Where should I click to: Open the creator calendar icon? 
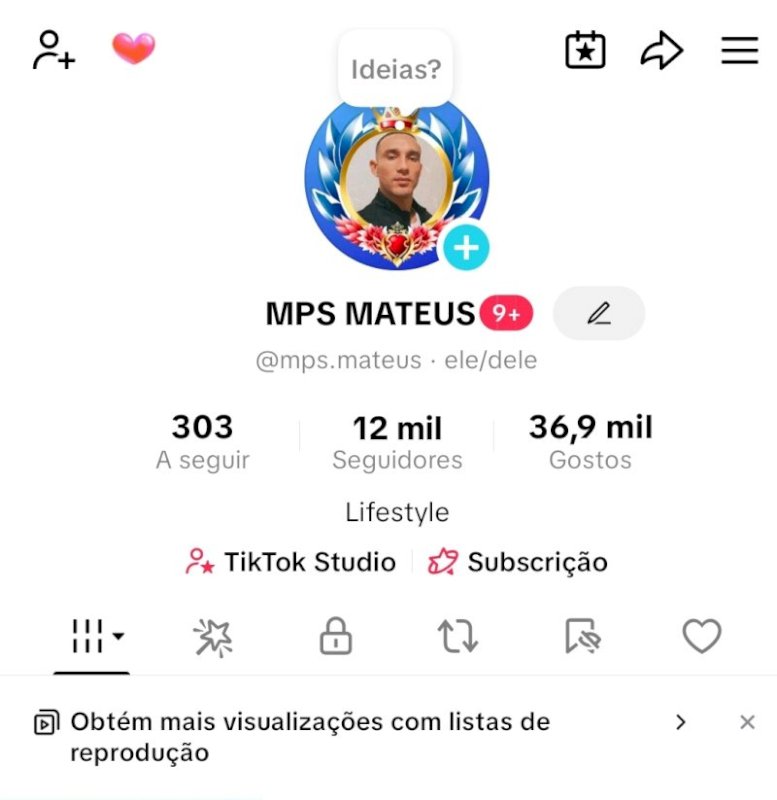[x=585, y=50]
